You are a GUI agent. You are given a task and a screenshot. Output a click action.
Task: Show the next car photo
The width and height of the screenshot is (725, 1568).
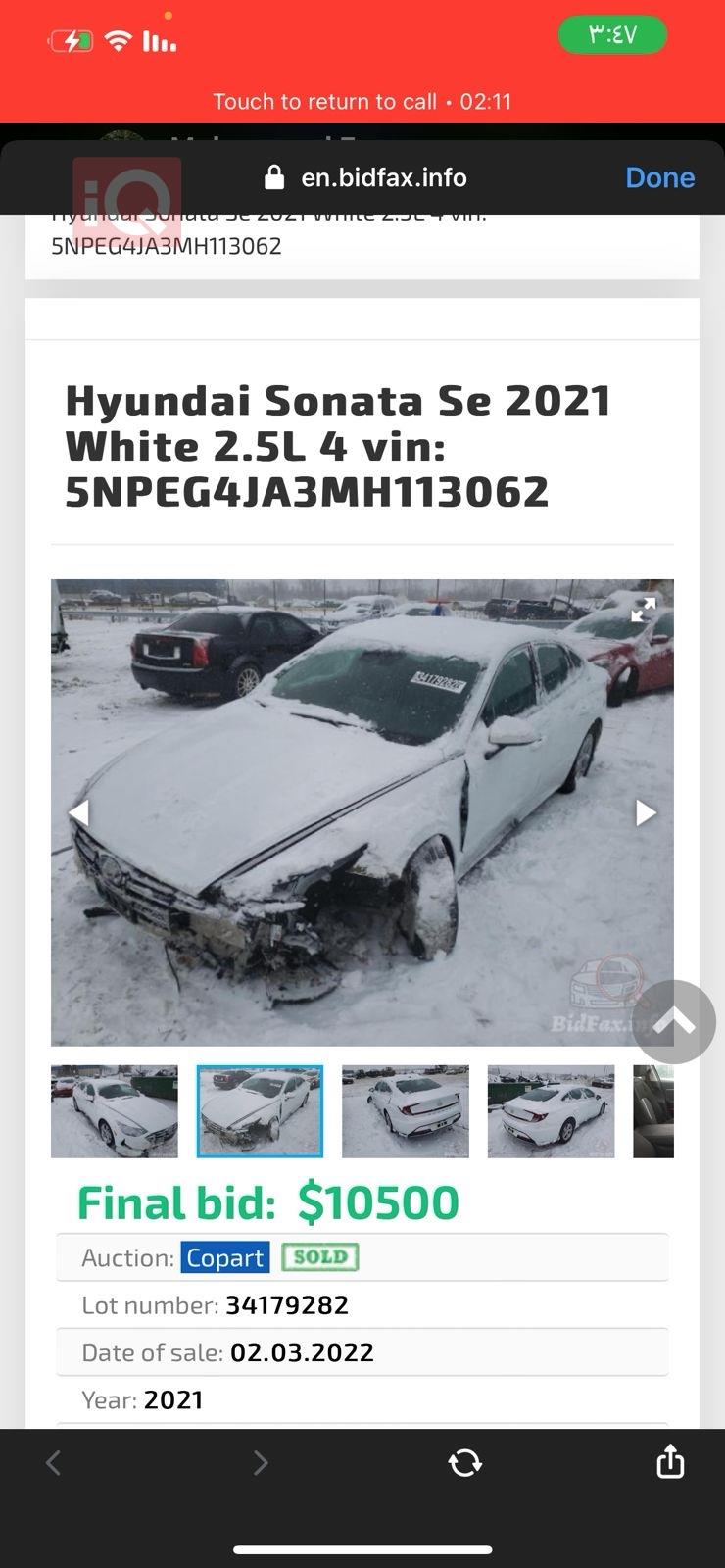645,812
